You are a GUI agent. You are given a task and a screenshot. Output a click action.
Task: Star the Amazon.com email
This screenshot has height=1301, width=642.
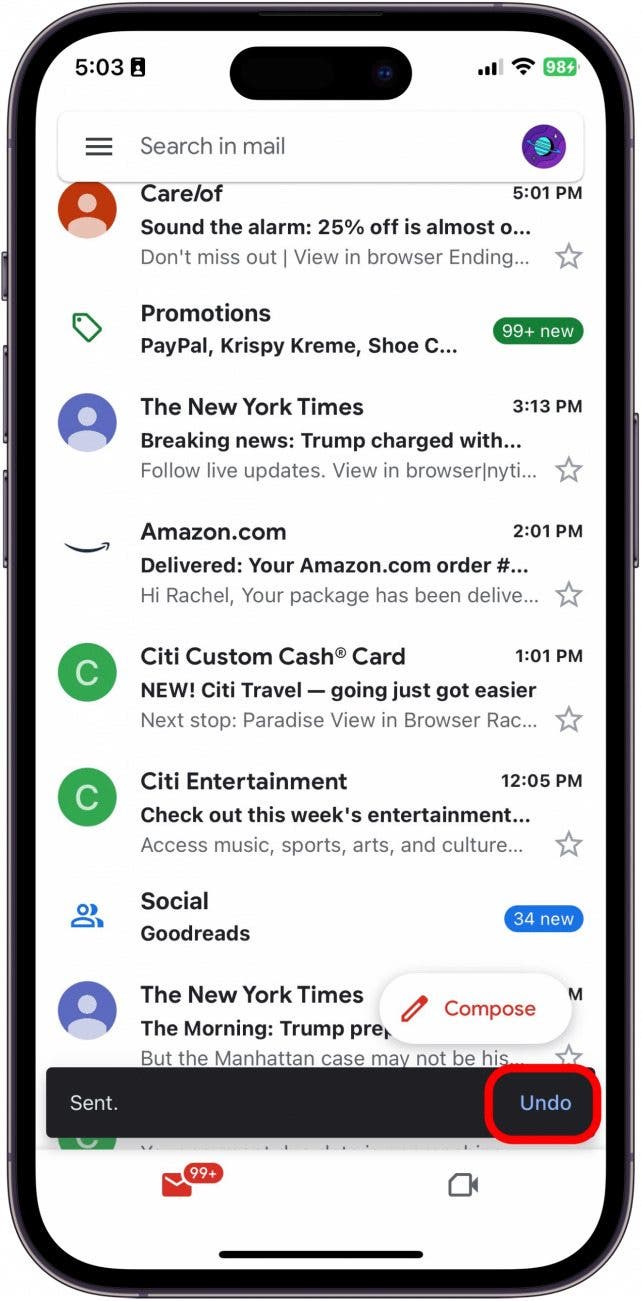coord(569,595)
